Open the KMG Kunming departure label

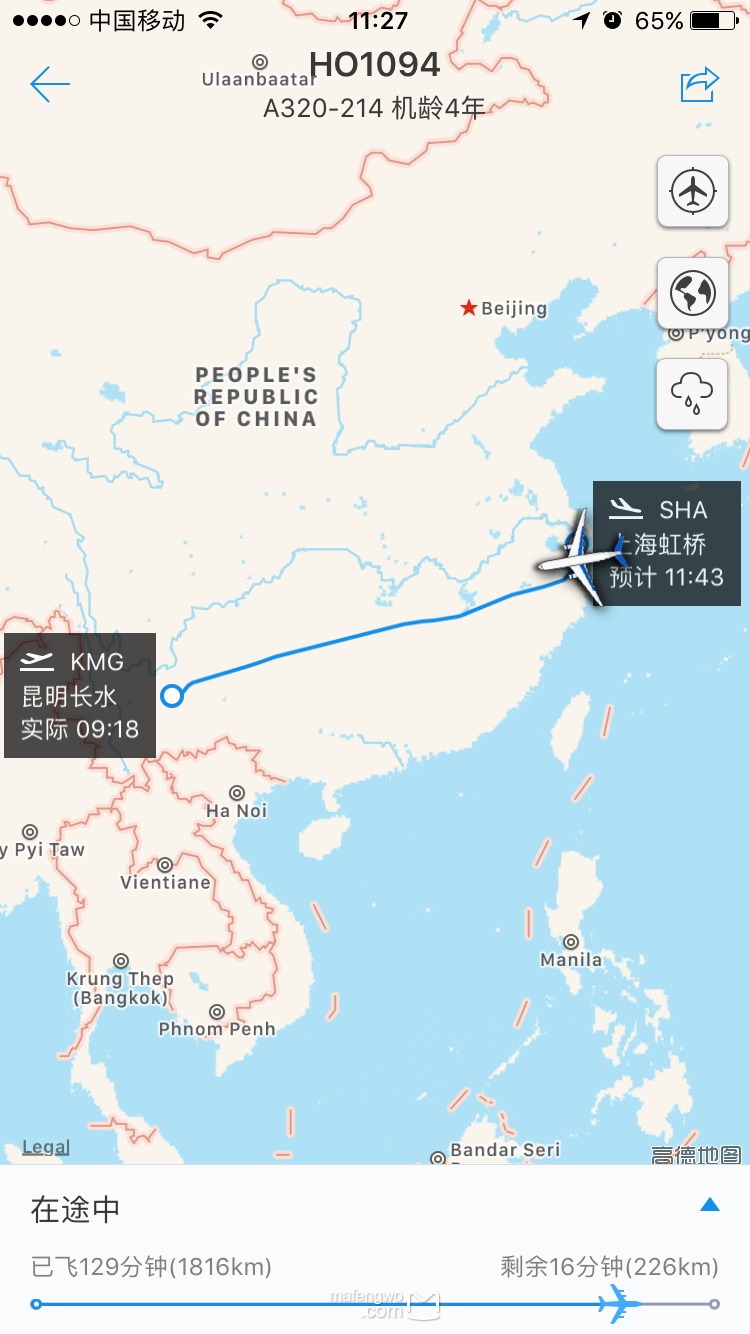[x=80, y=695]
